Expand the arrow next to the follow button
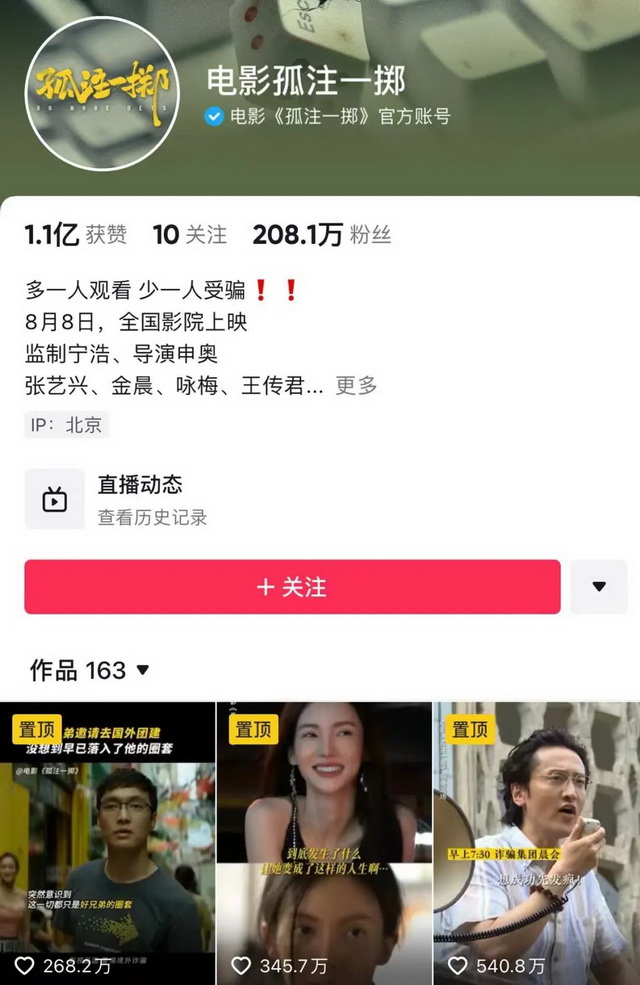Image resolution: width=640 pixels, height=985 pixels. tap(599, 587)
